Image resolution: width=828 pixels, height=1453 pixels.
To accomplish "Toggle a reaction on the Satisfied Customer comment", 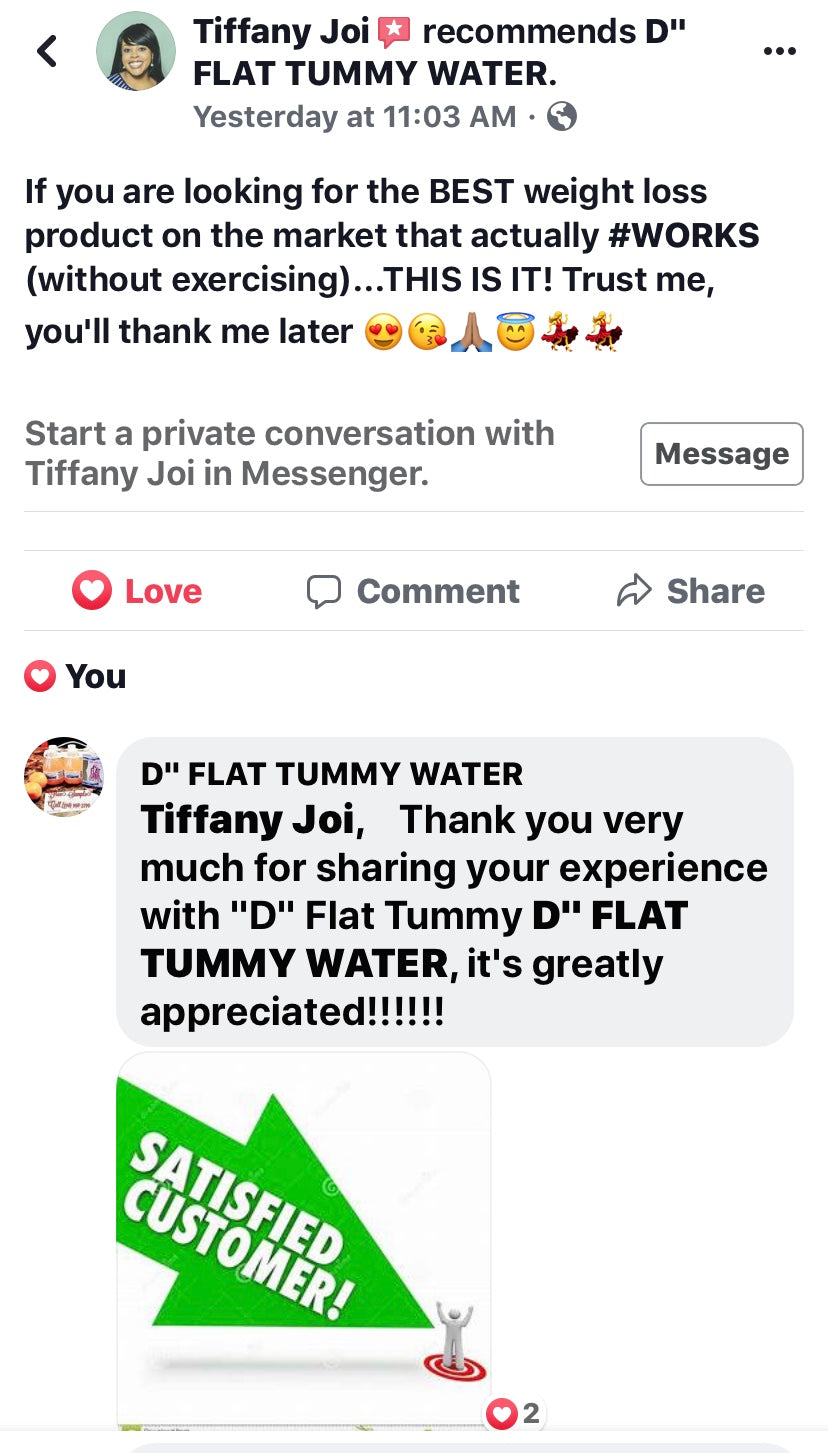I will click(501, 1414).
